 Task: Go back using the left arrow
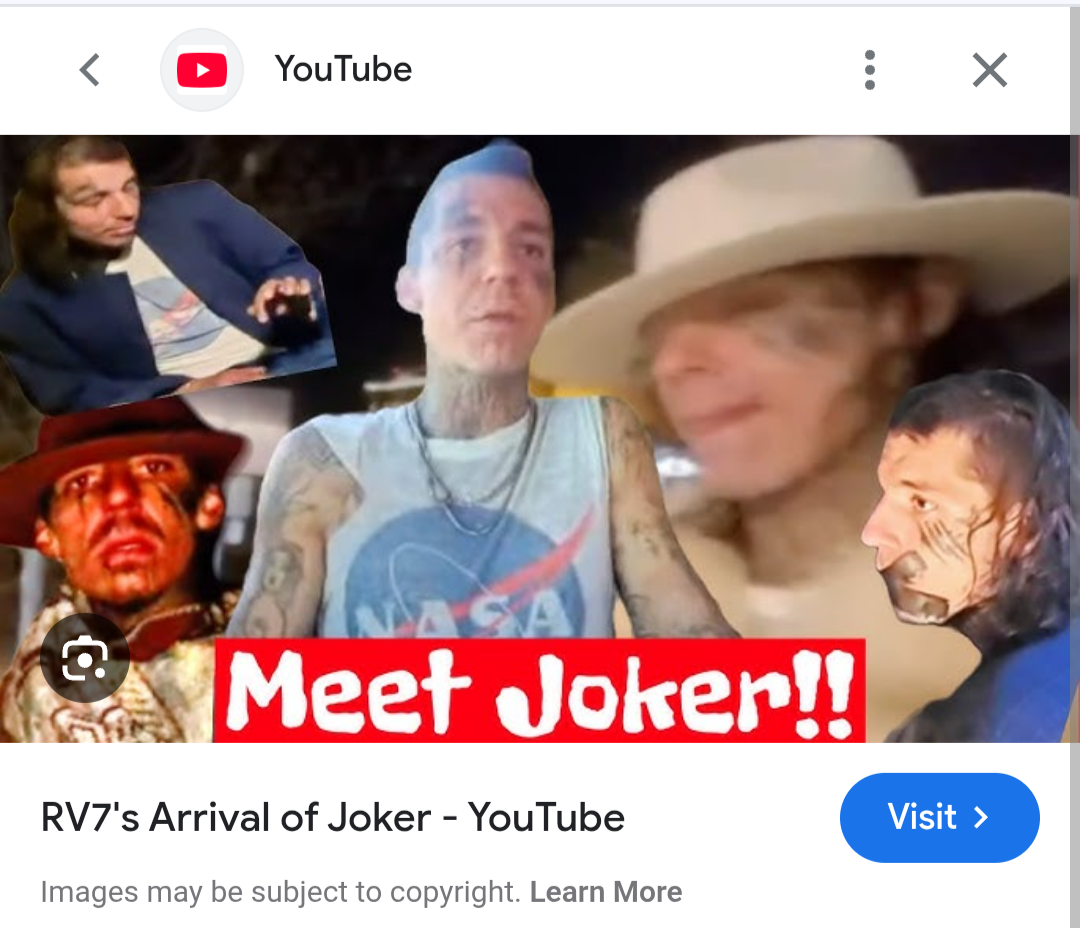pos(90,70)
